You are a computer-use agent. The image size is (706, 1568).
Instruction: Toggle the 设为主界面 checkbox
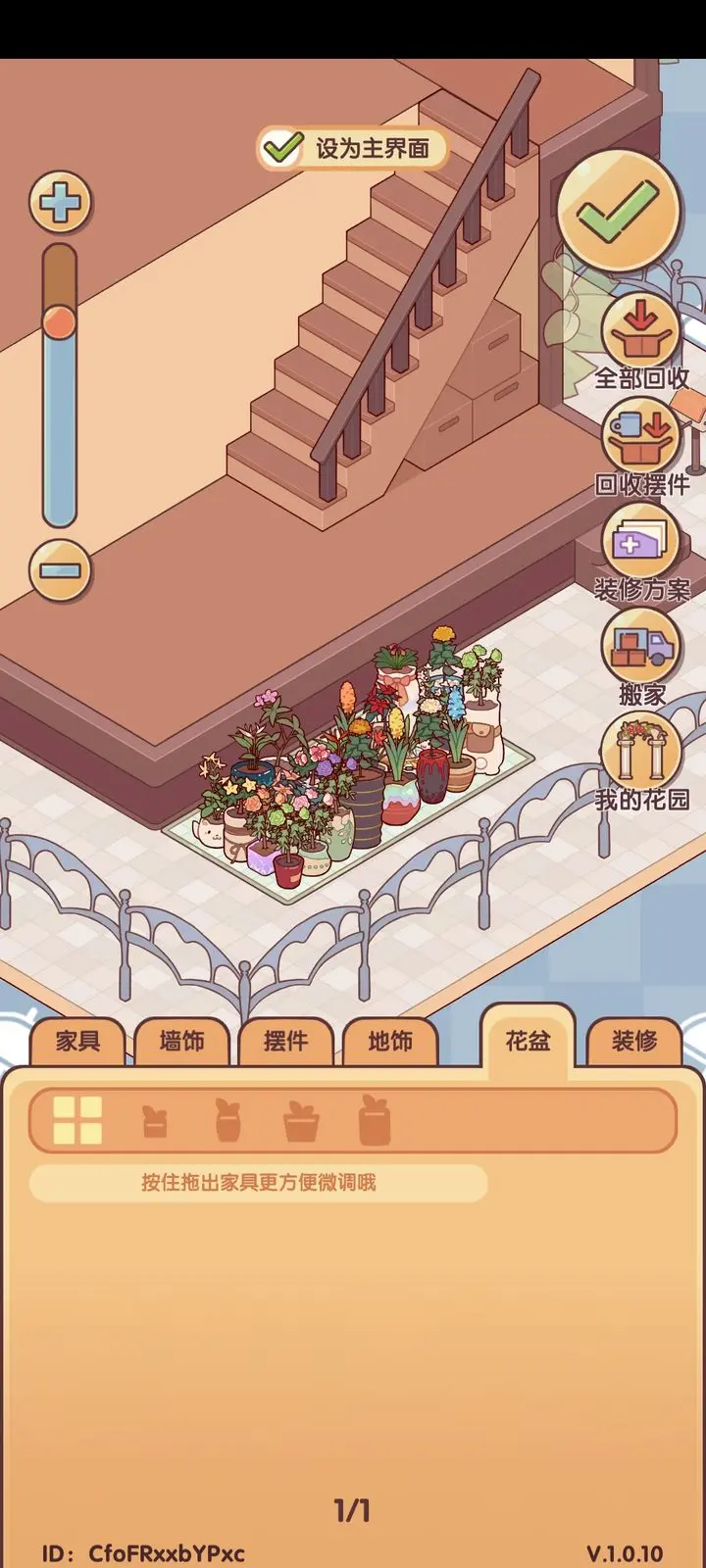(x=283, y=149)
